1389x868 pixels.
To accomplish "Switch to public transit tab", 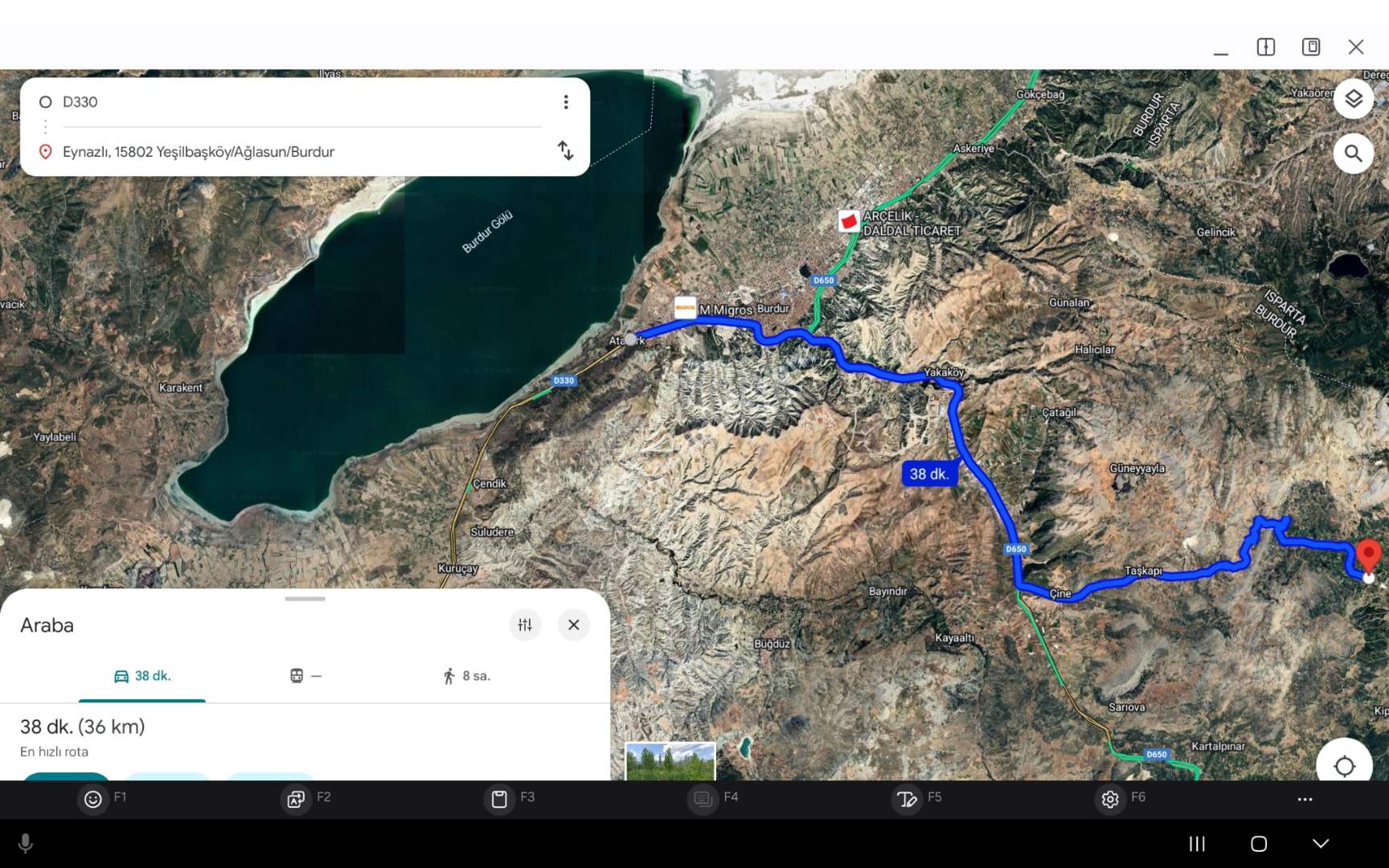I will pyautogui.click(x=305, y=676).
